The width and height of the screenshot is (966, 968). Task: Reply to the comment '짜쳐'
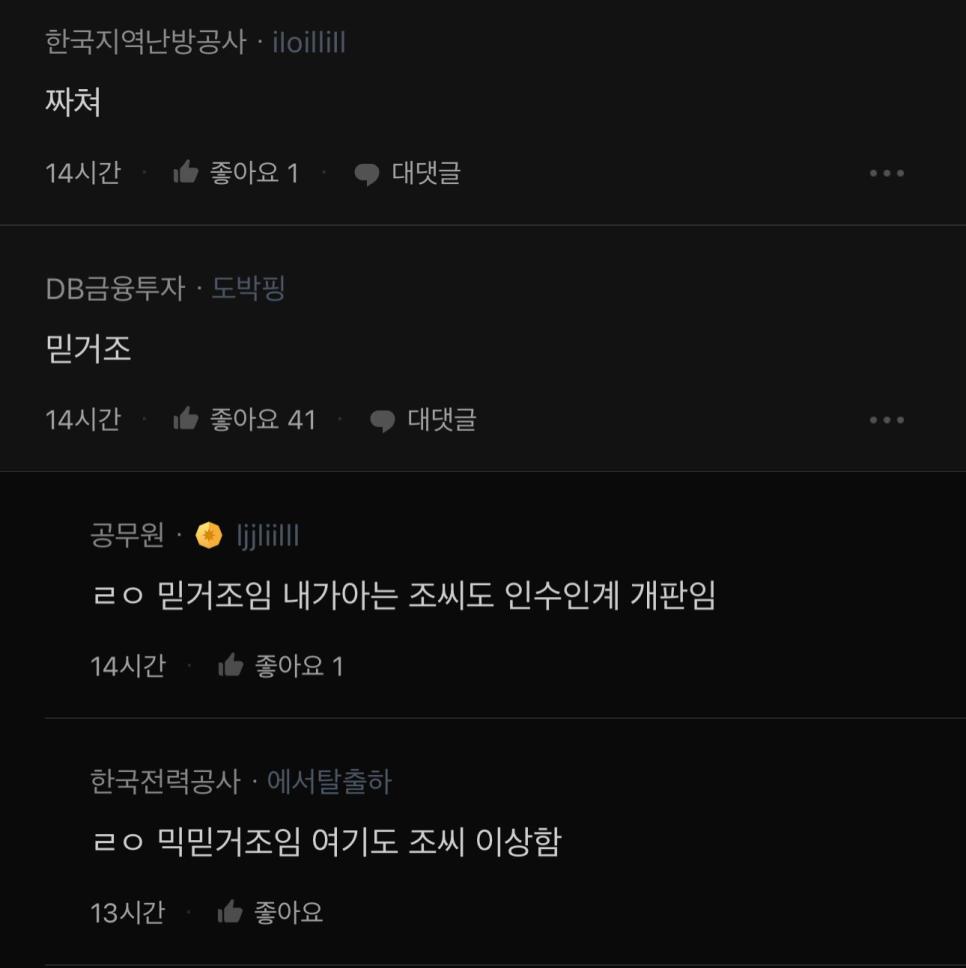tap(407, 173)
